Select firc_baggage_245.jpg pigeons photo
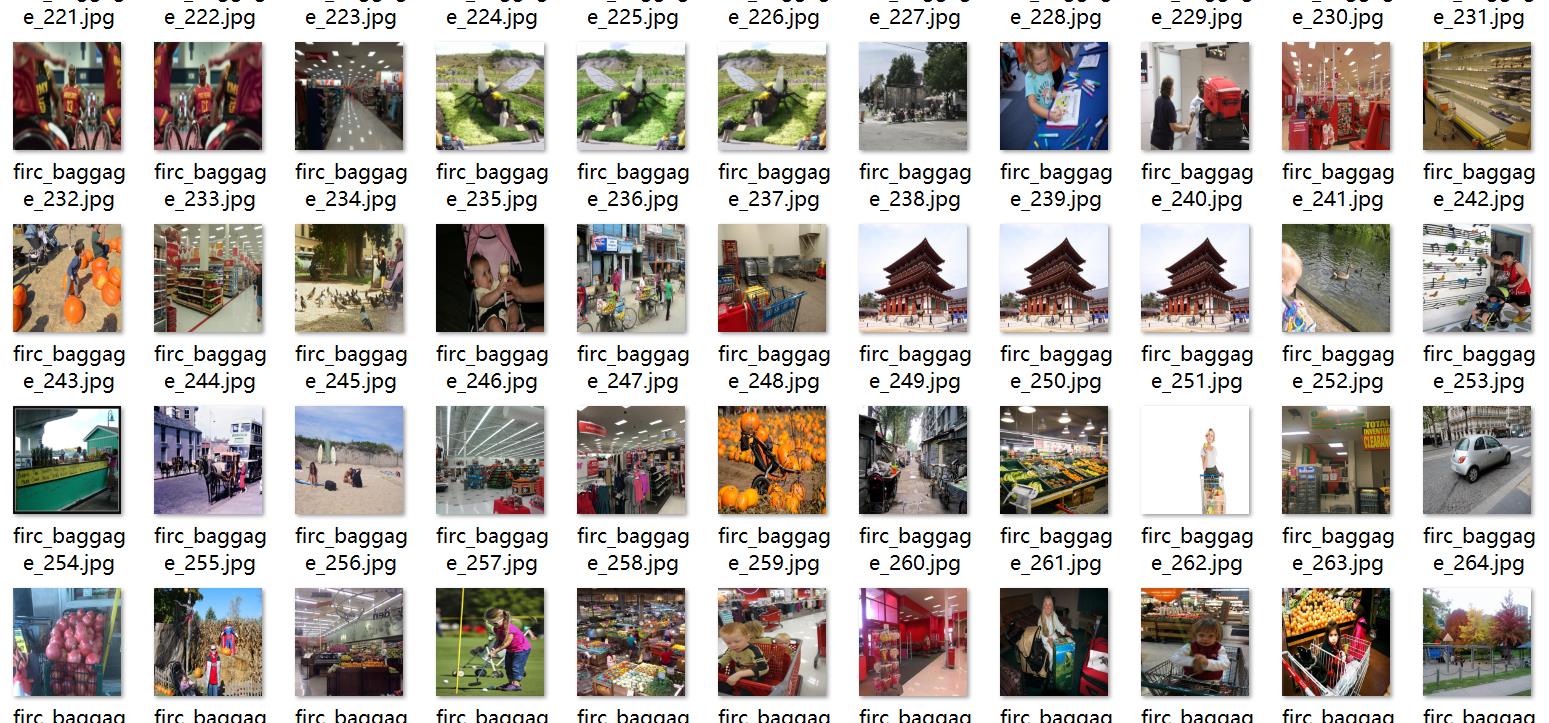 click(x=349, y=278)
